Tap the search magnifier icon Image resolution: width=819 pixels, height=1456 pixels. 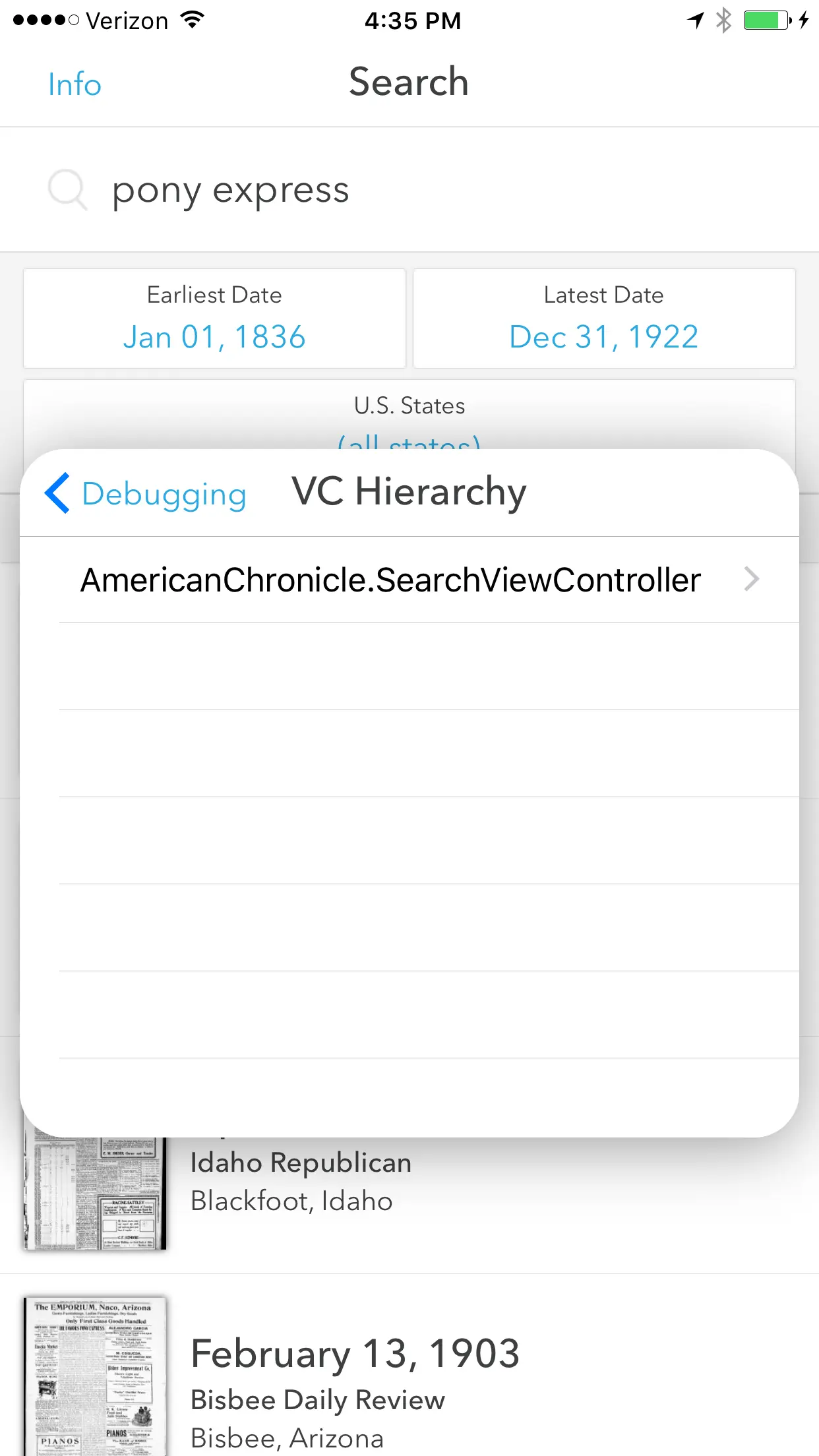tap(66, 190)
